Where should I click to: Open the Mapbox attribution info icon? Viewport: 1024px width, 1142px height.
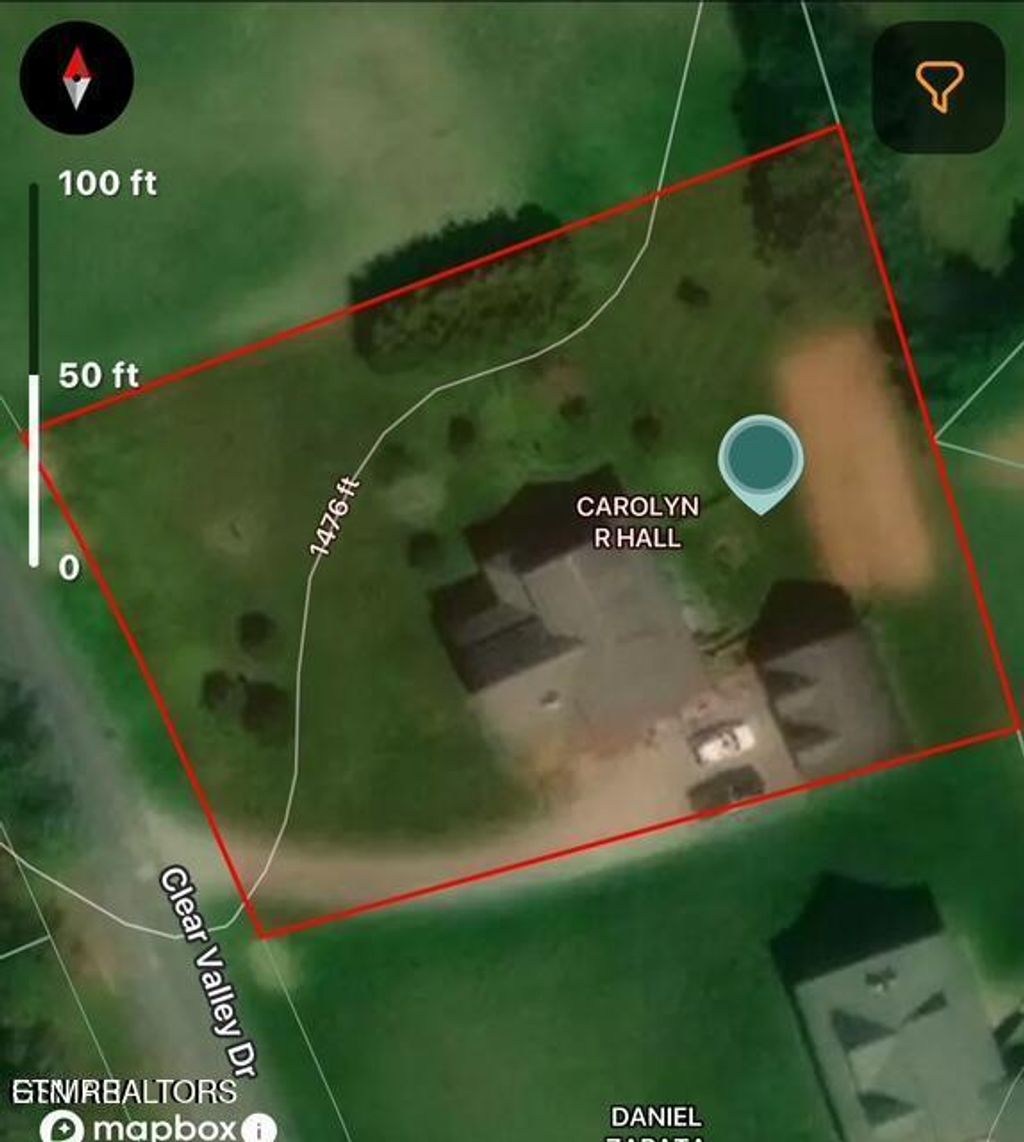(x=259, y=1130)
